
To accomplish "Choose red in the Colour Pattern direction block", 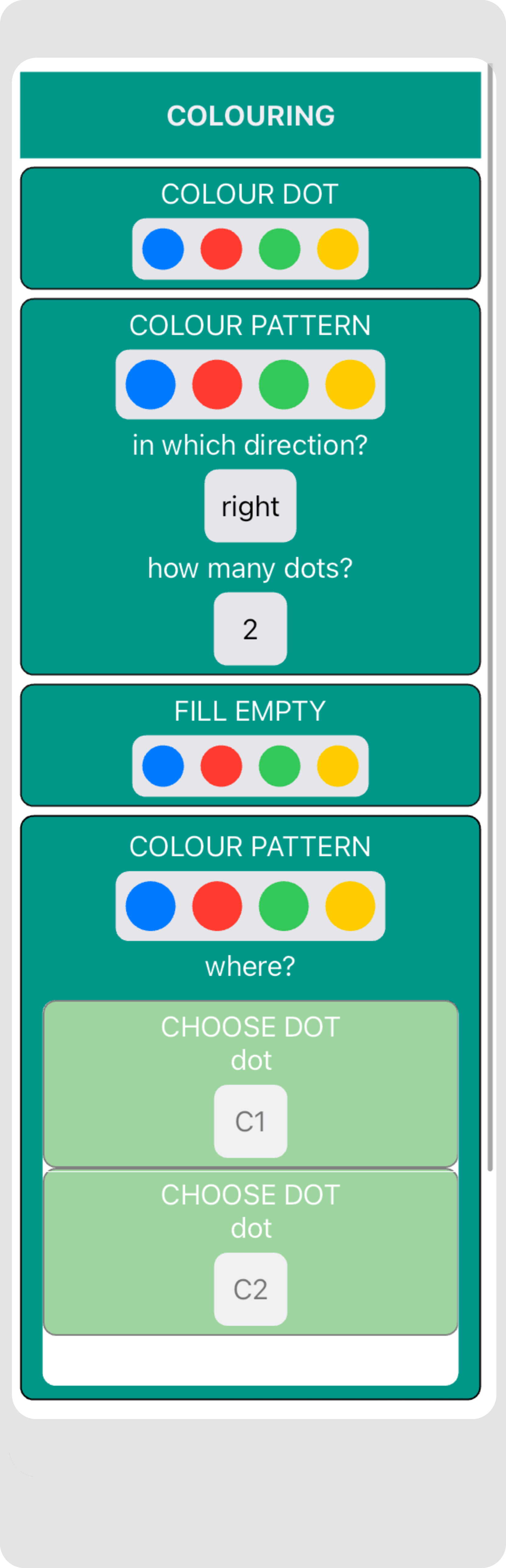I will [217, 384].
